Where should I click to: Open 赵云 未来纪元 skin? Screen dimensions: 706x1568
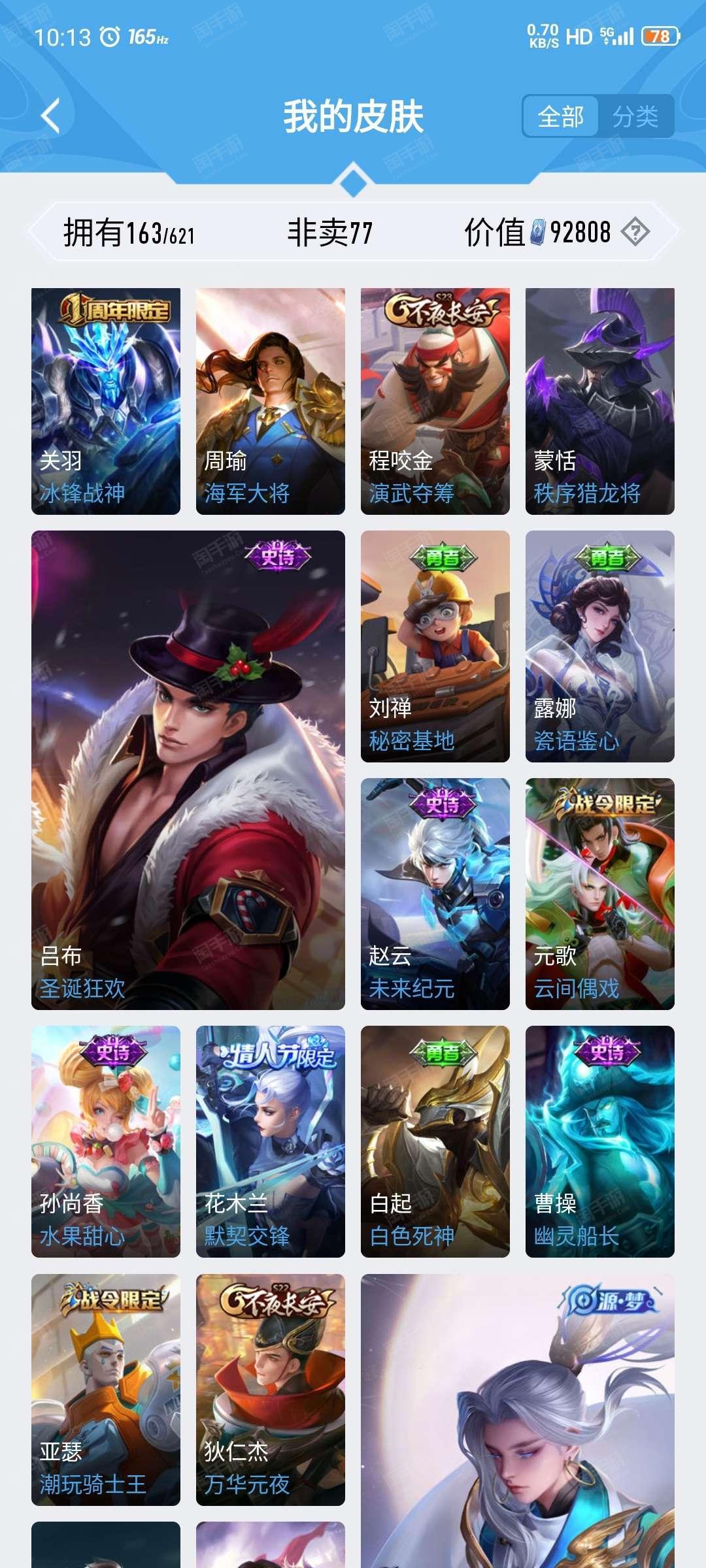point(435,894)
